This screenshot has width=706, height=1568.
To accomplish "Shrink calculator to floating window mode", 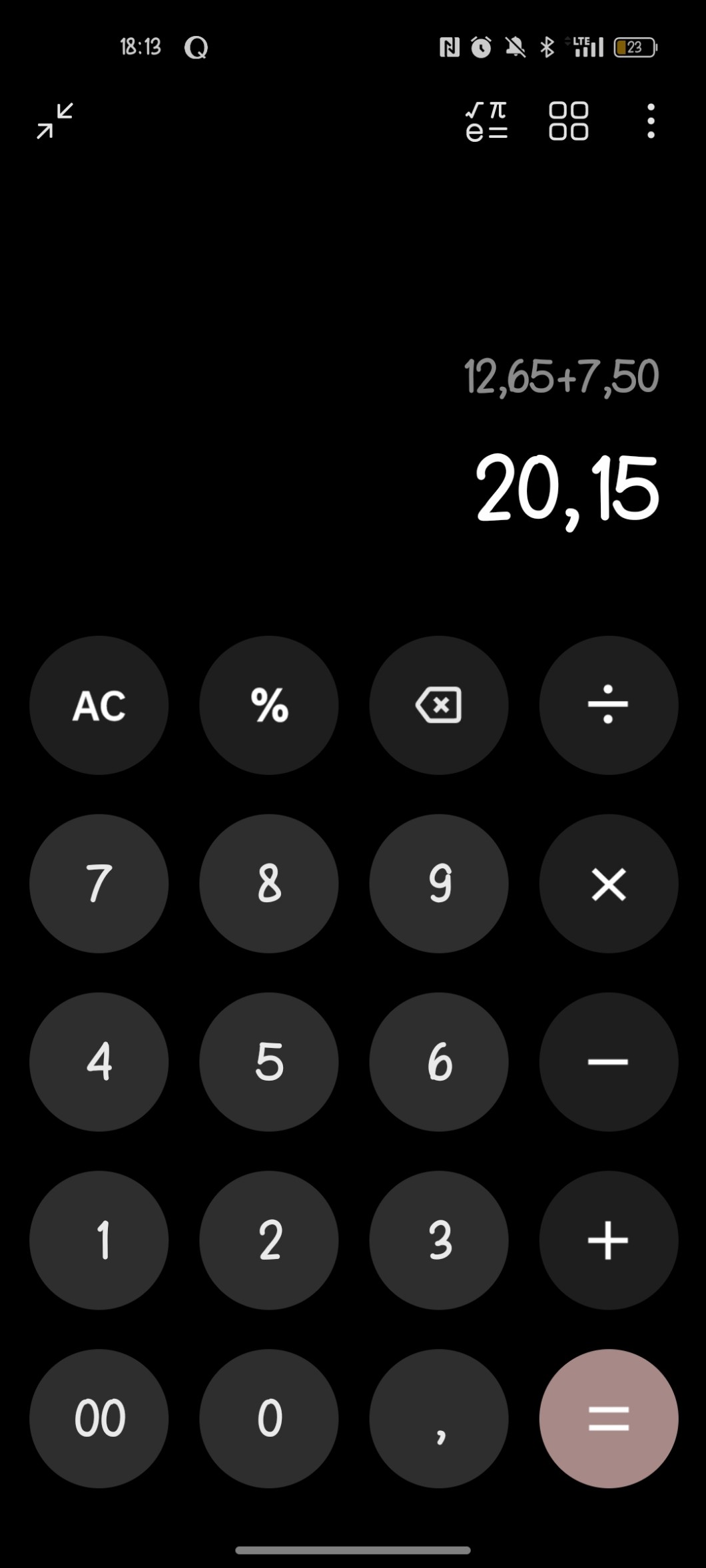I will 55,121.
